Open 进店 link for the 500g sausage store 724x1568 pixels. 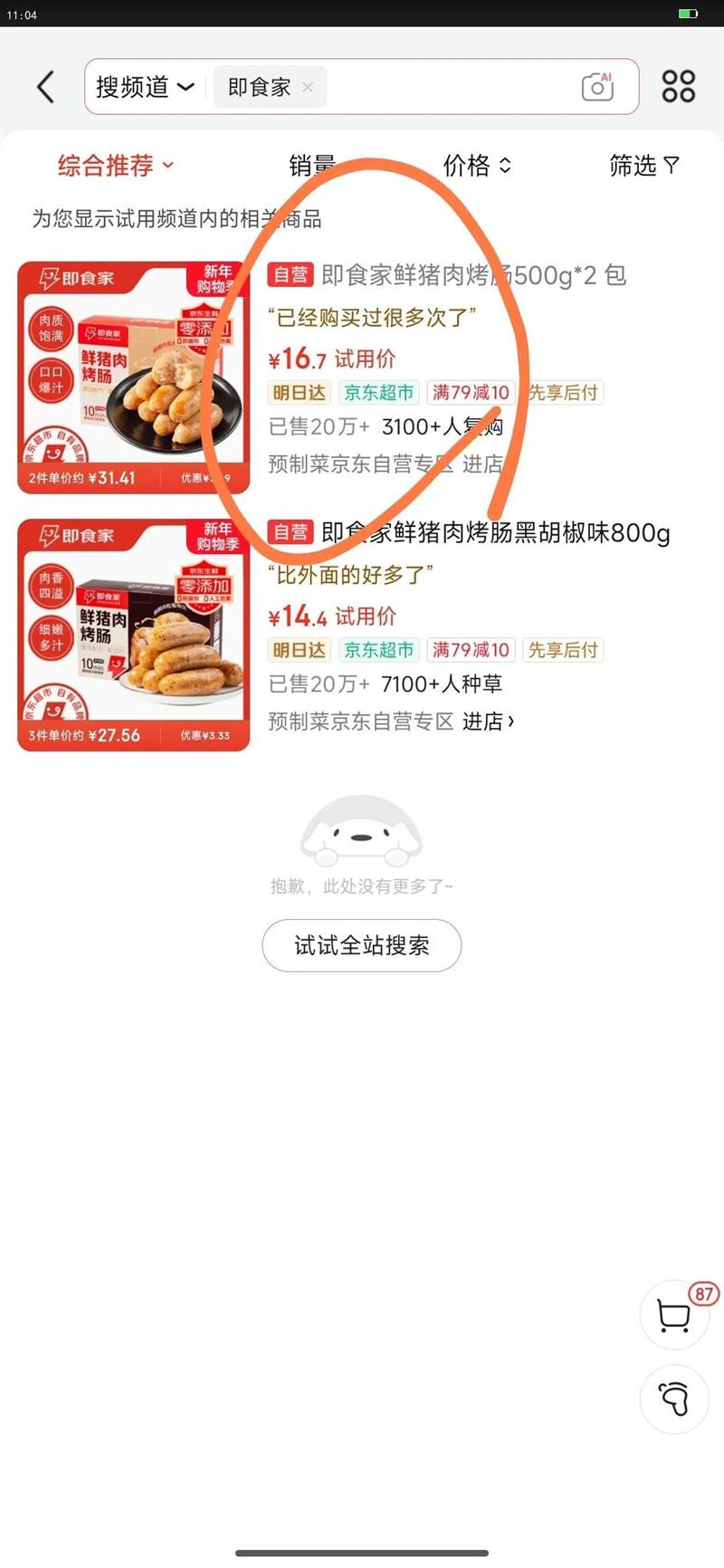click(x=480, y=465)
